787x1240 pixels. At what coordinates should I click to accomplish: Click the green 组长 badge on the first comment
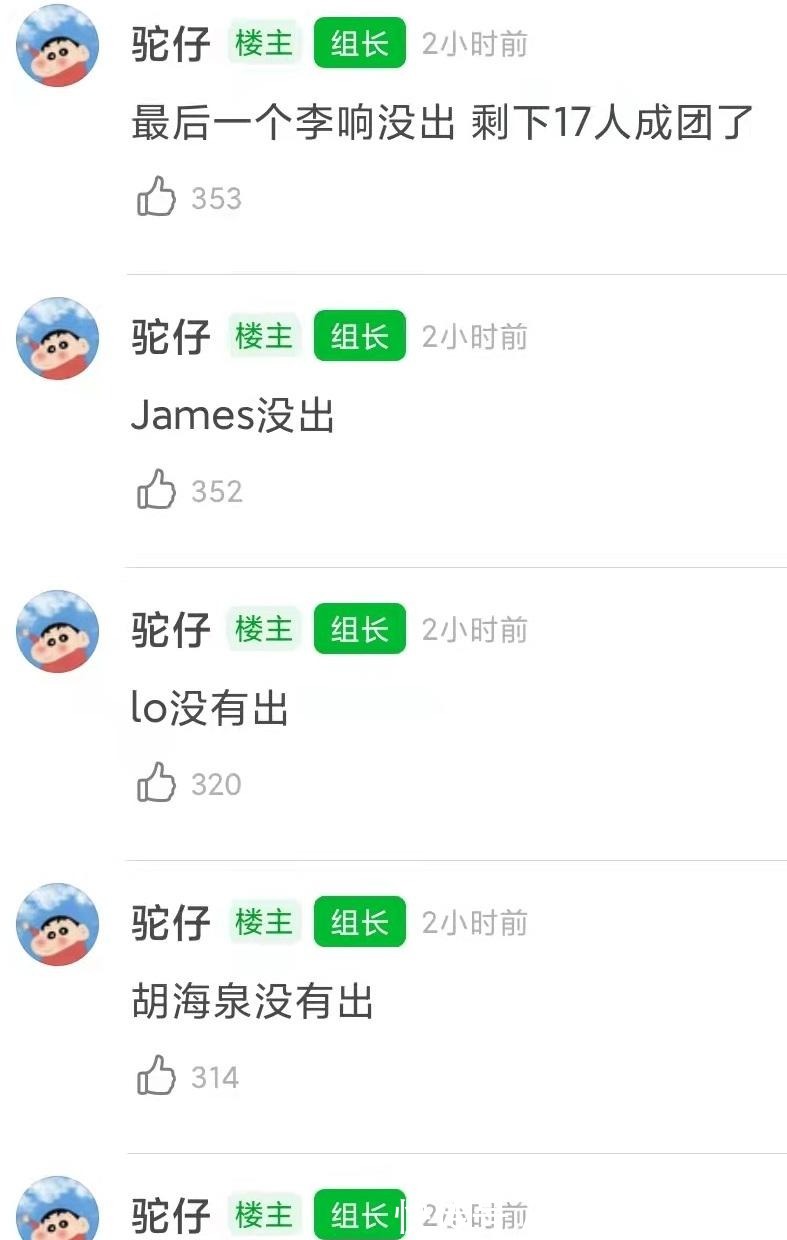(x=359, y=44)
